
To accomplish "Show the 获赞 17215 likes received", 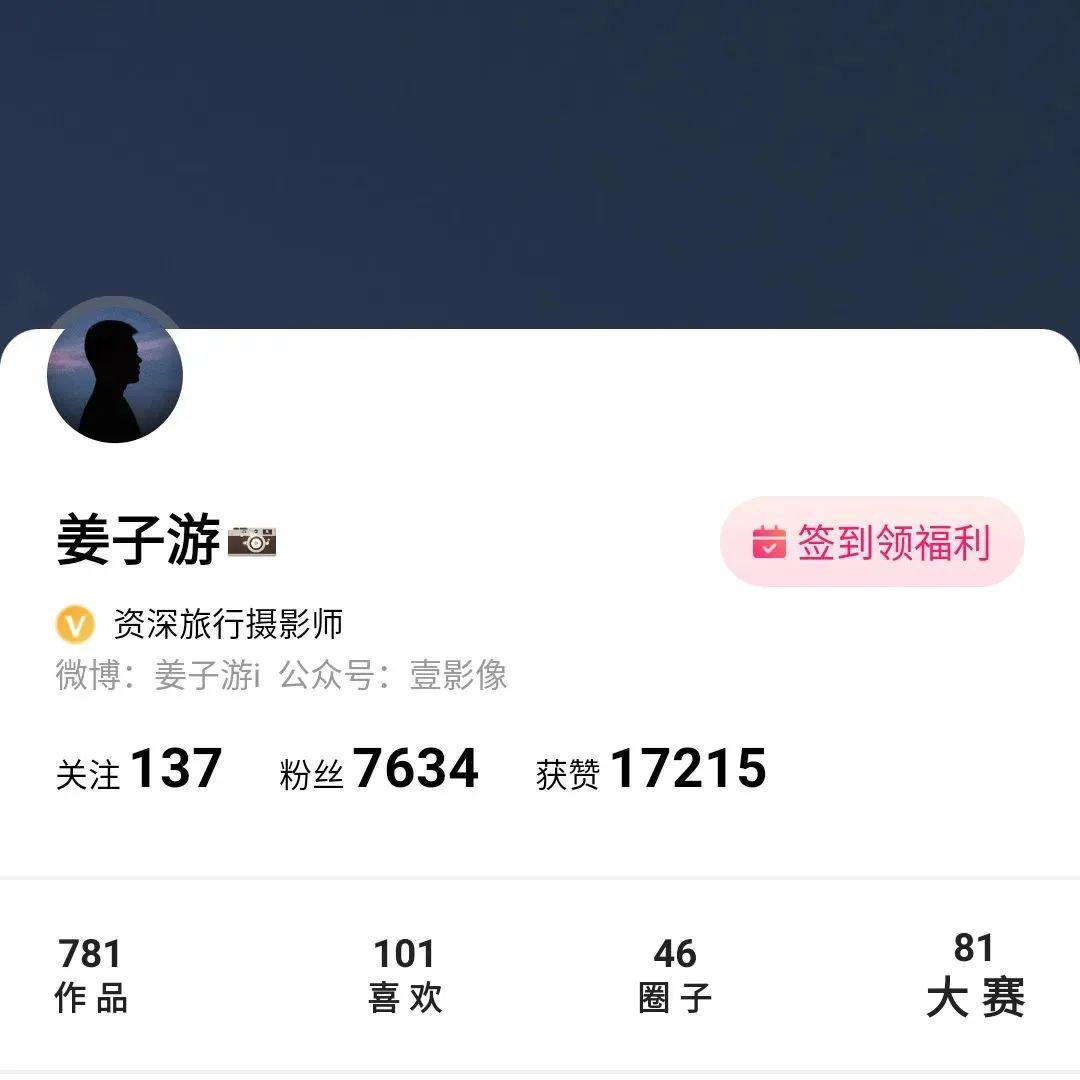I will tap(651, 770).
